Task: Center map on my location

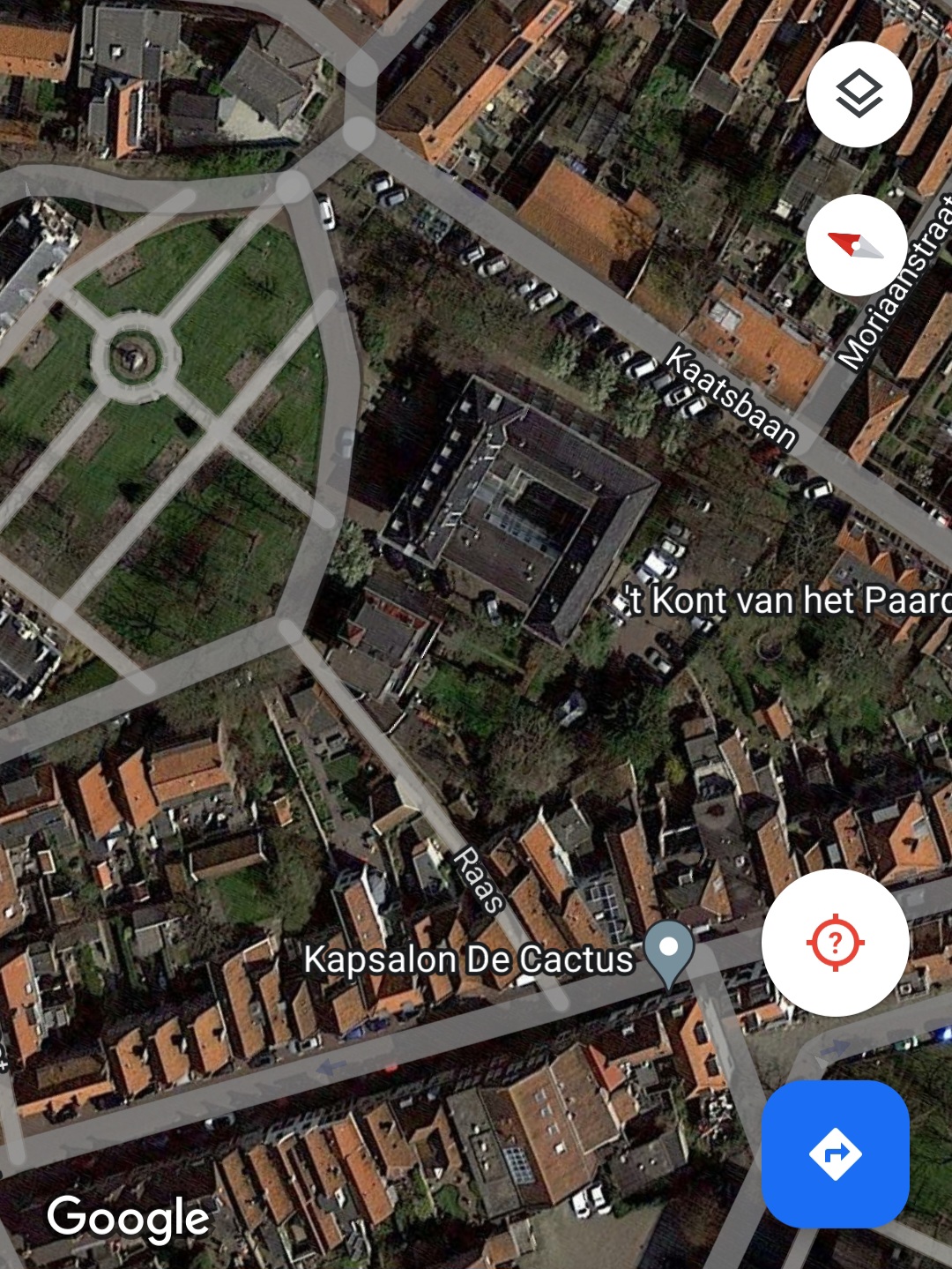Action: 835,943
